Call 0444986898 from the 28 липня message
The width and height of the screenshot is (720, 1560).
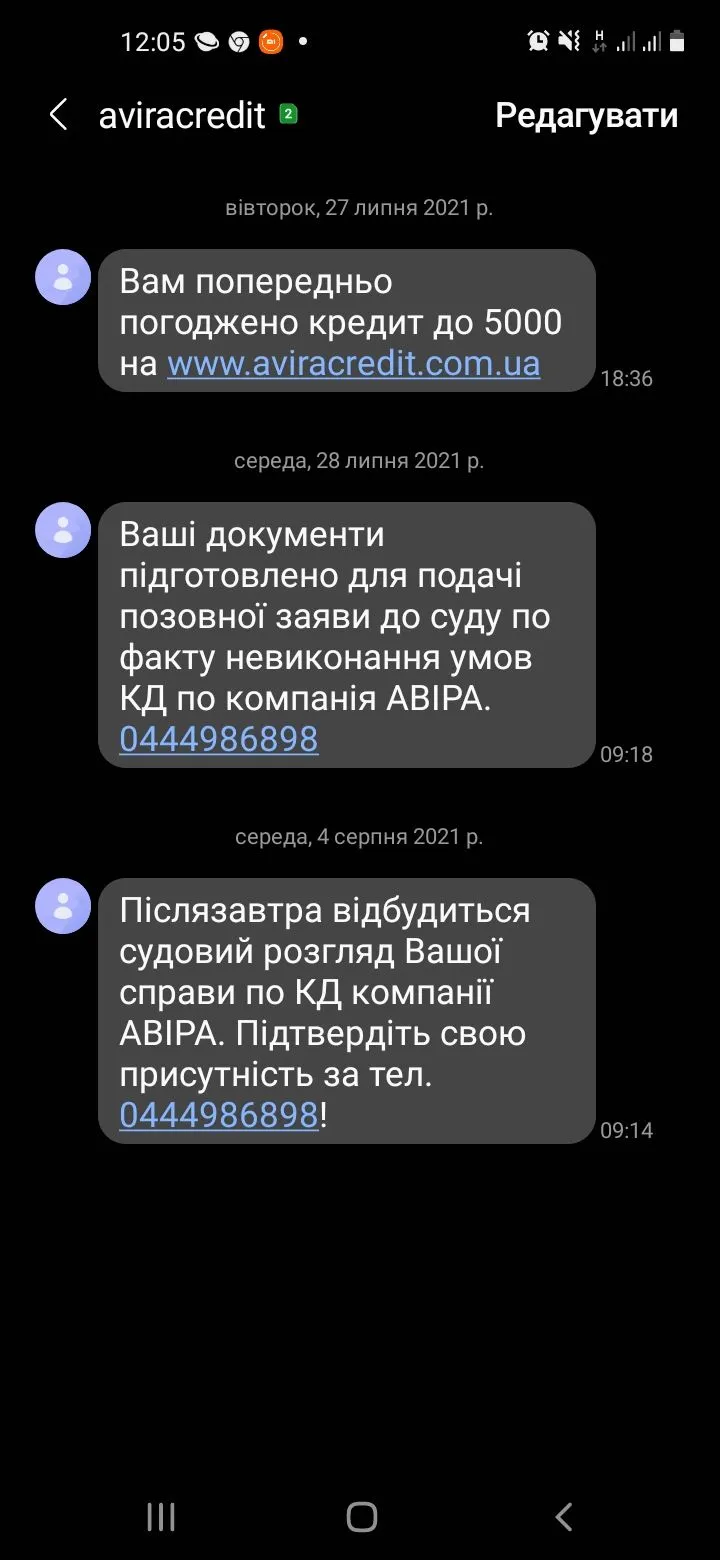click(x=219, y=739)
